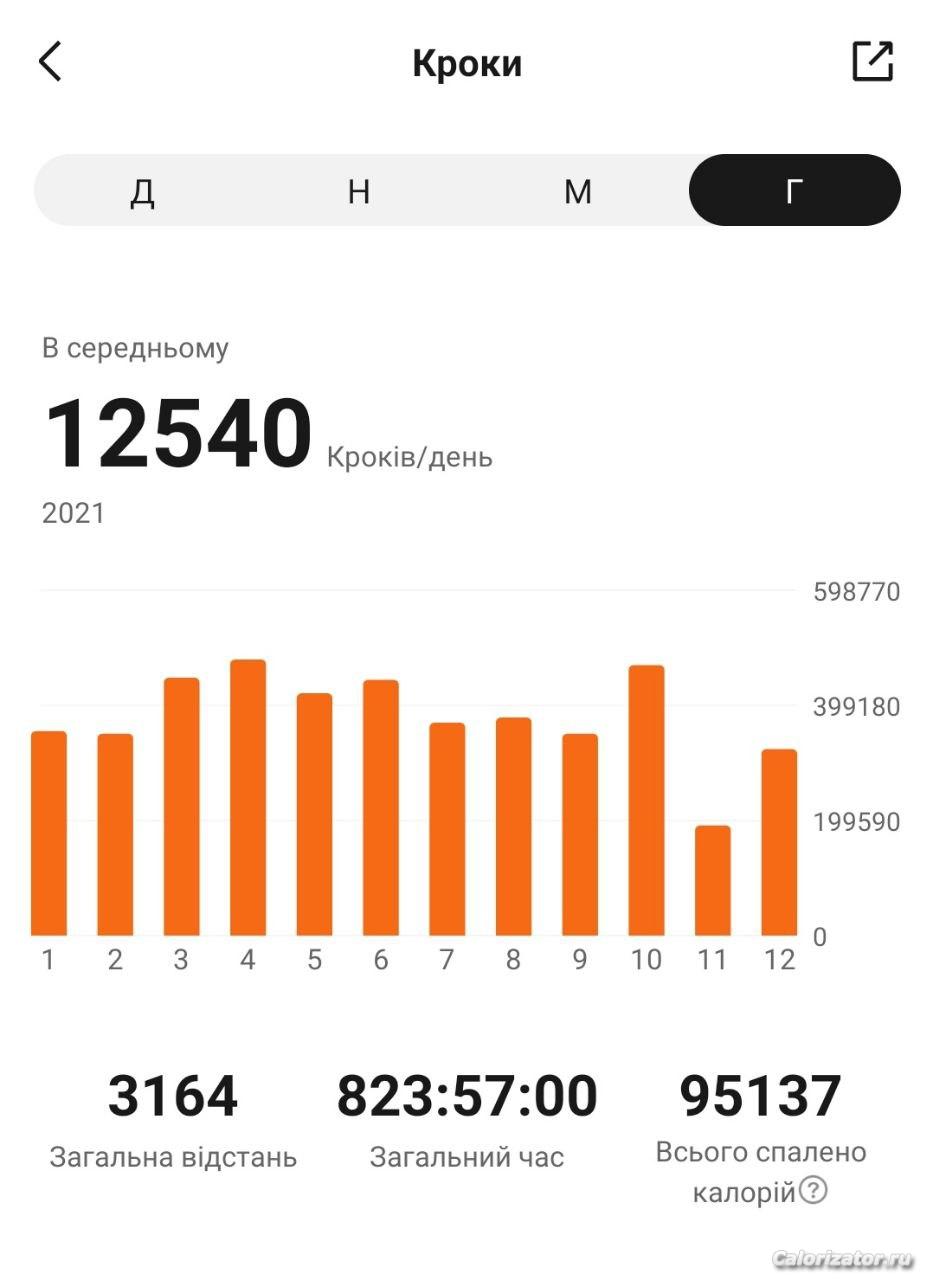Switch to the Н (week) view
This screenshot has height=1280, width=935.
click(359, 190)
